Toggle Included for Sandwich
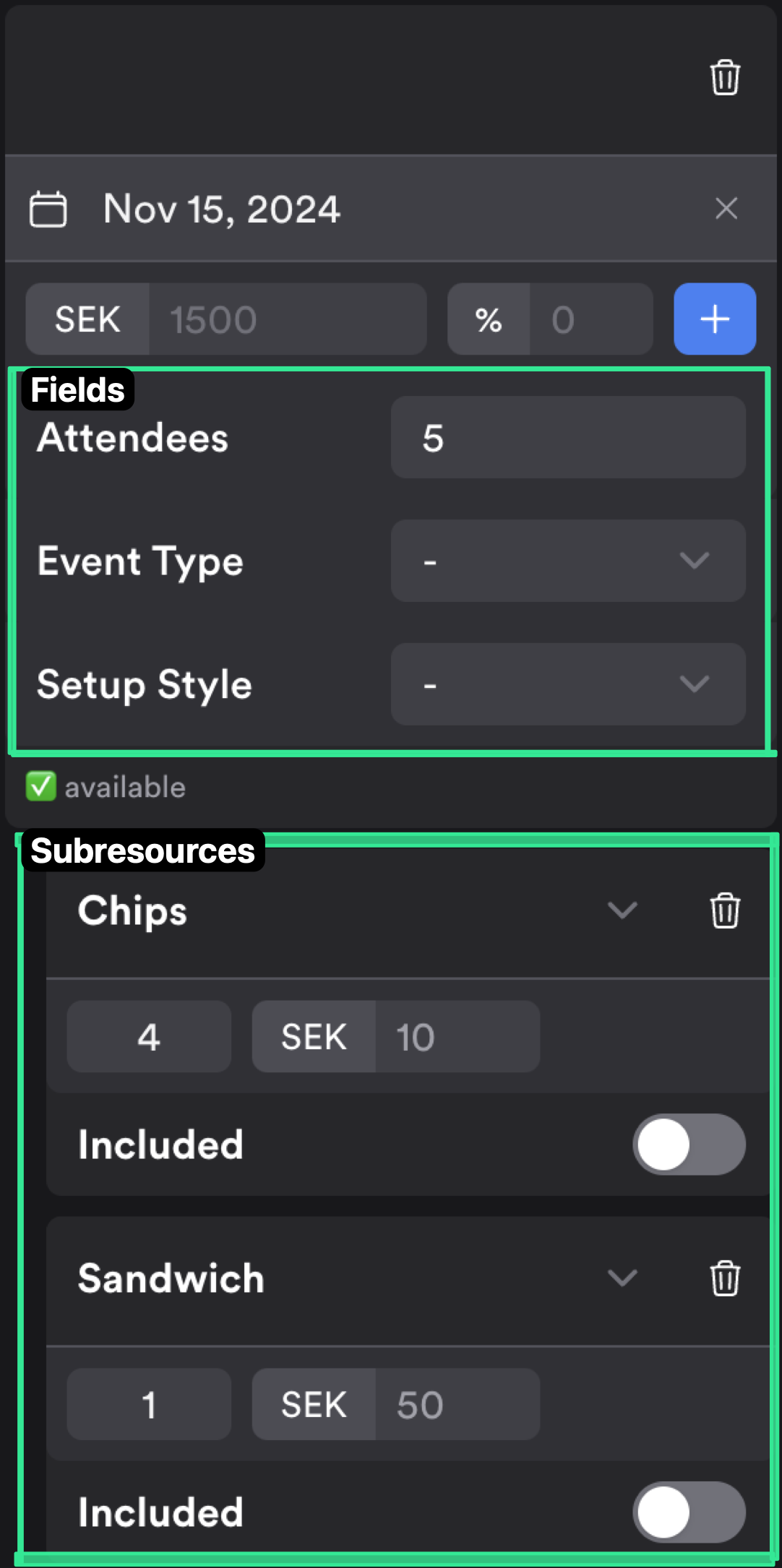This screenshot has height=1568, width=782. (689, 1512)
